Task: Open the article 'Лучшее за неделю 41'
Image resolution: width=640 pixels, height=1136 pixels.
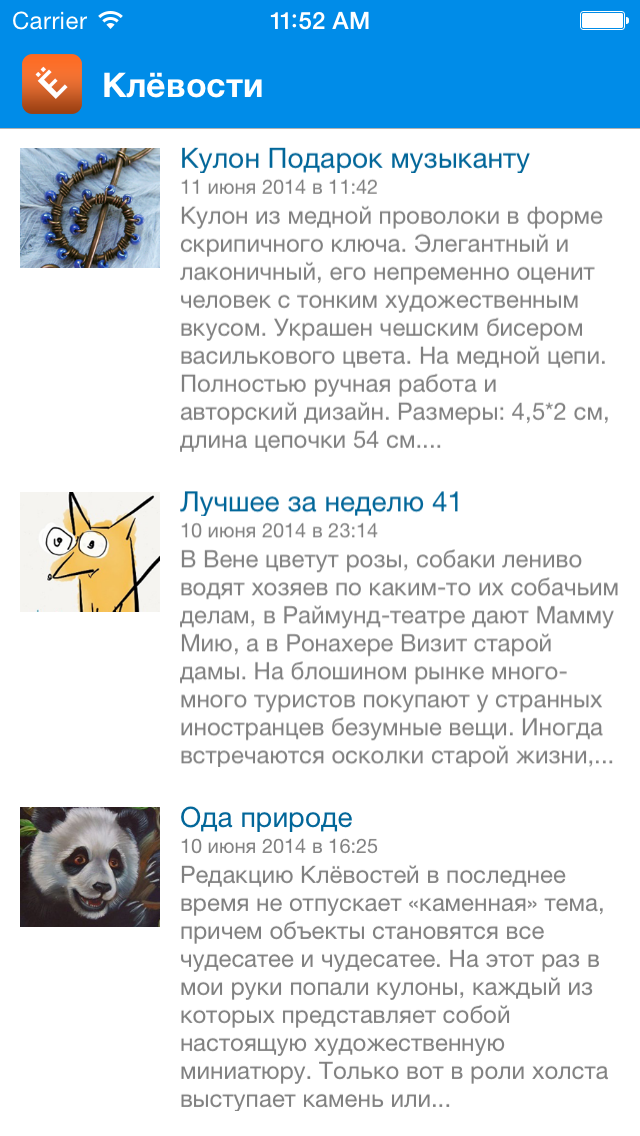Action: [320, 502]
